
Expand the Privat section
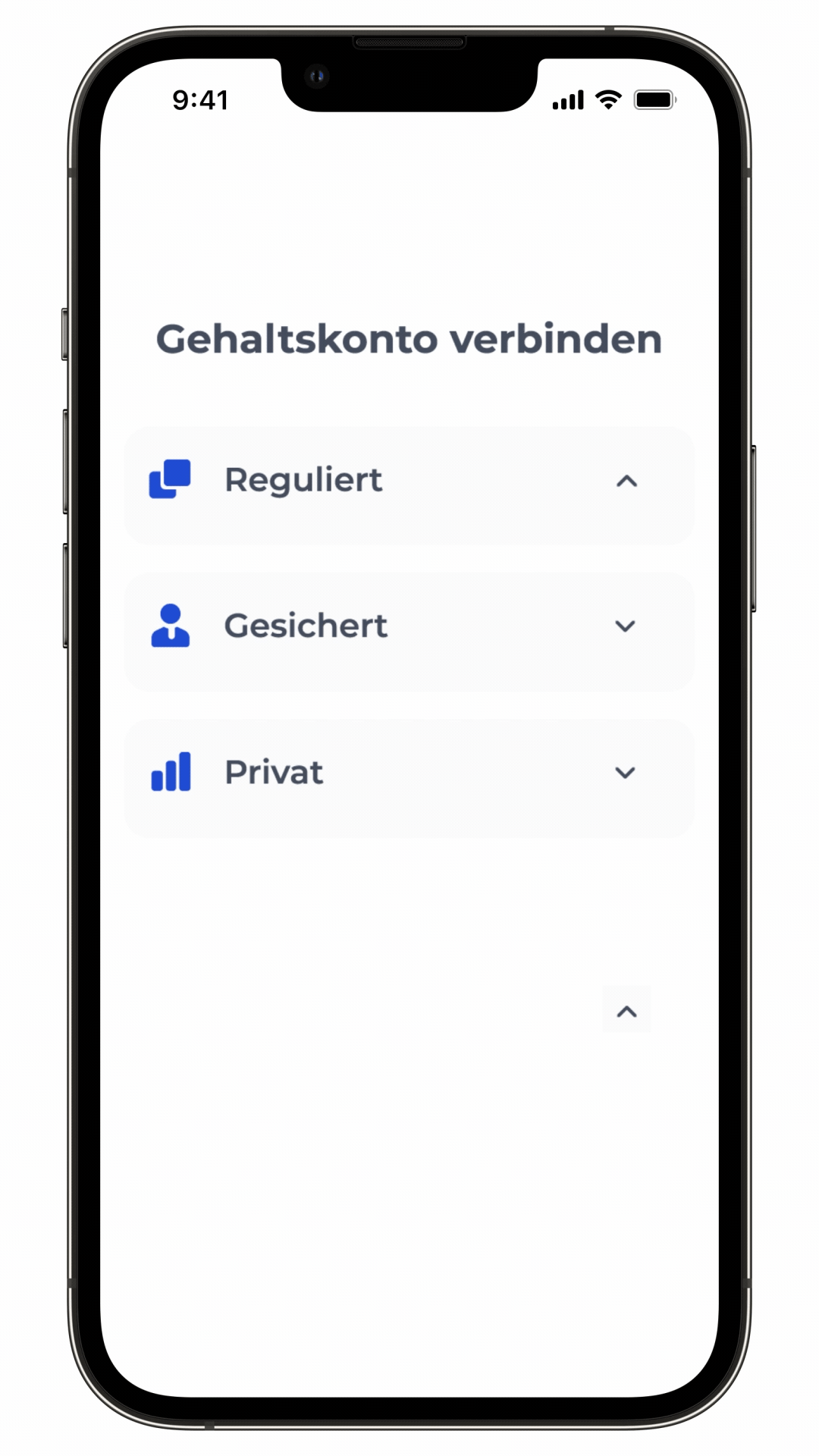[625, 773]
